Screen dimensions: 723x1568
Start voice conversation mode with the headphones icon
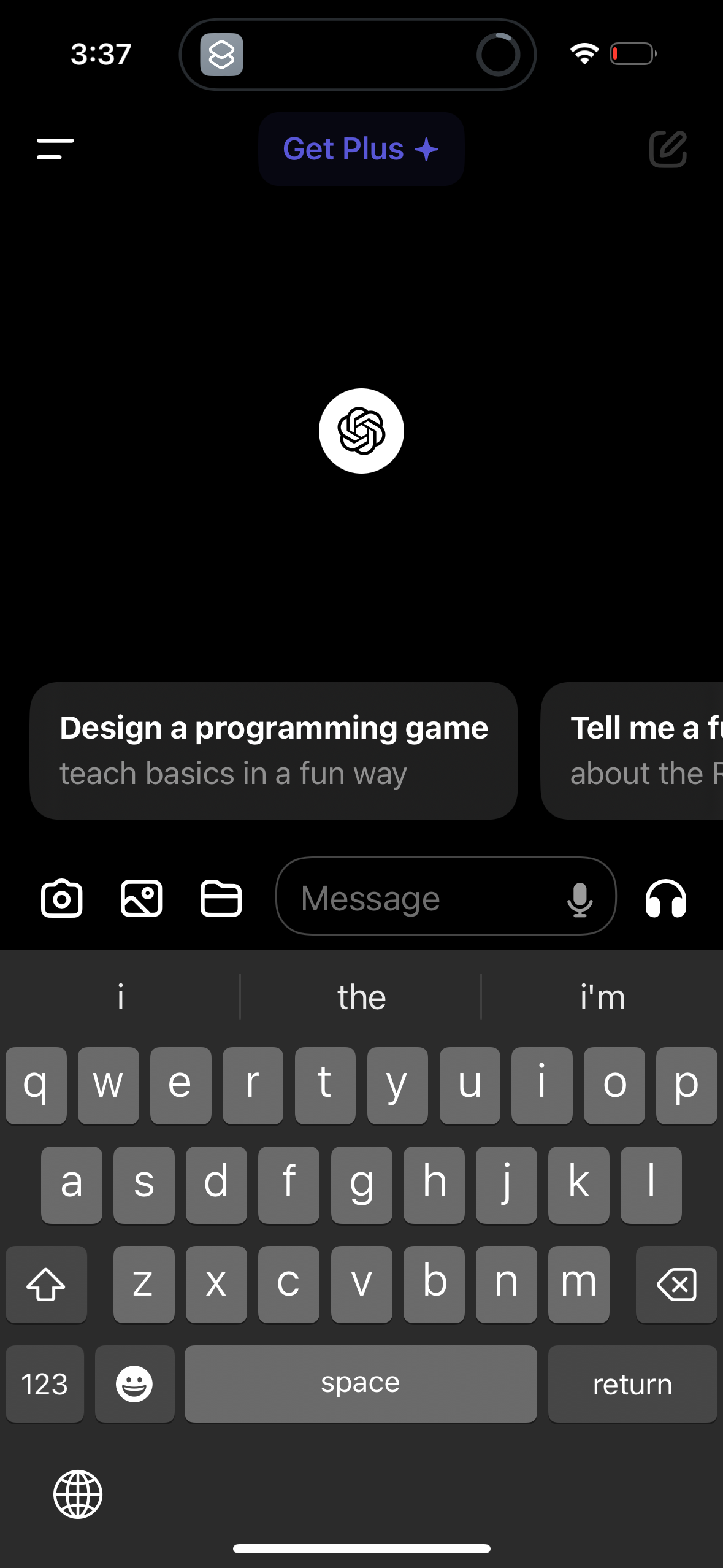point(665,898)
